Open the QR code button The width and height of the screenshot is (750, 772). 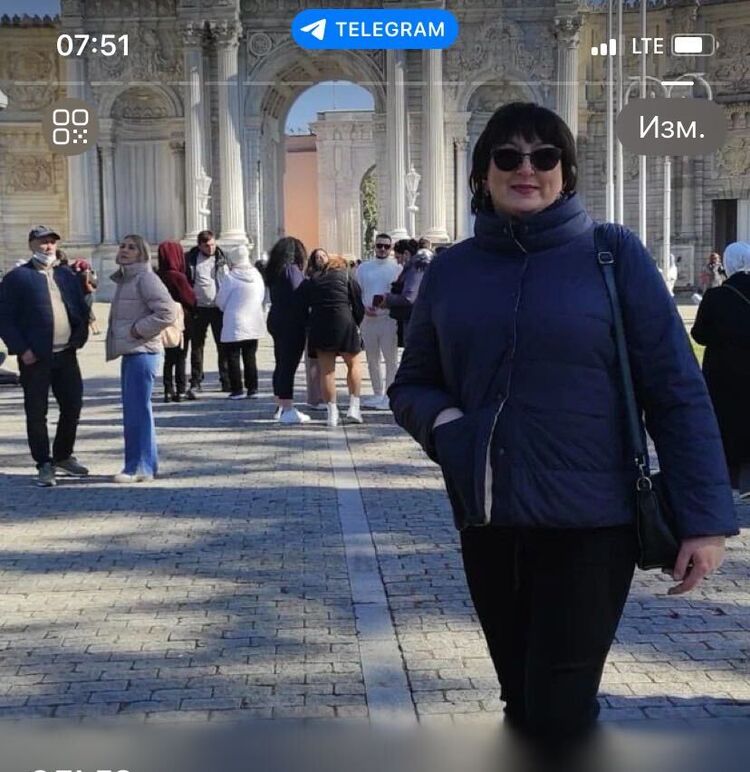[x=70, y=127]
